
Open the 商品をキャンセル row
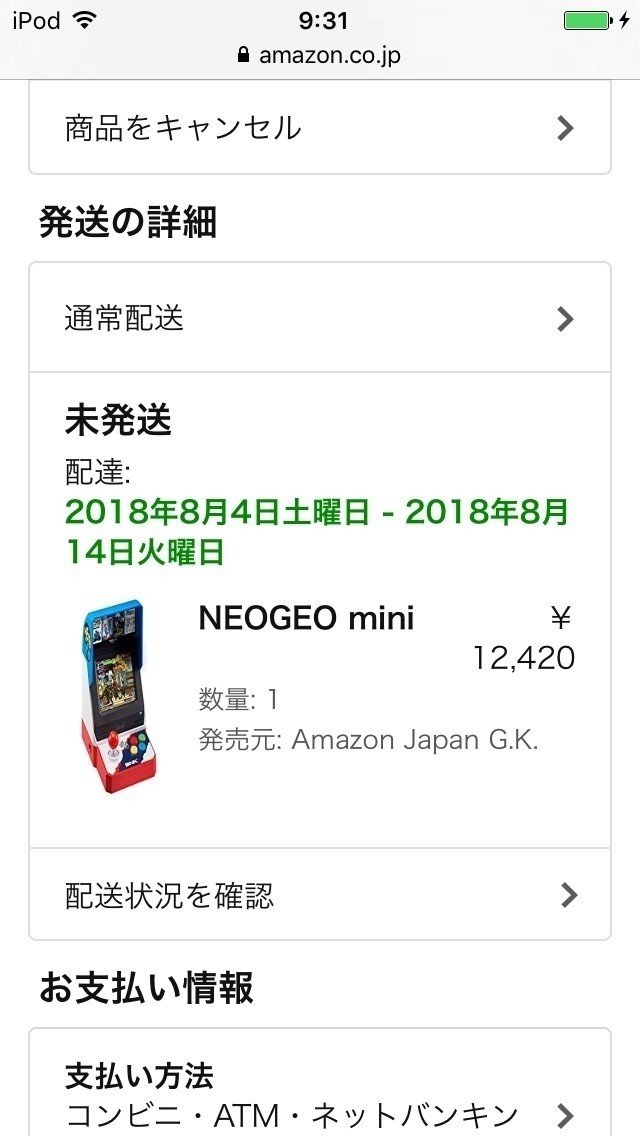pyautogui.click(x=320, y=128)
